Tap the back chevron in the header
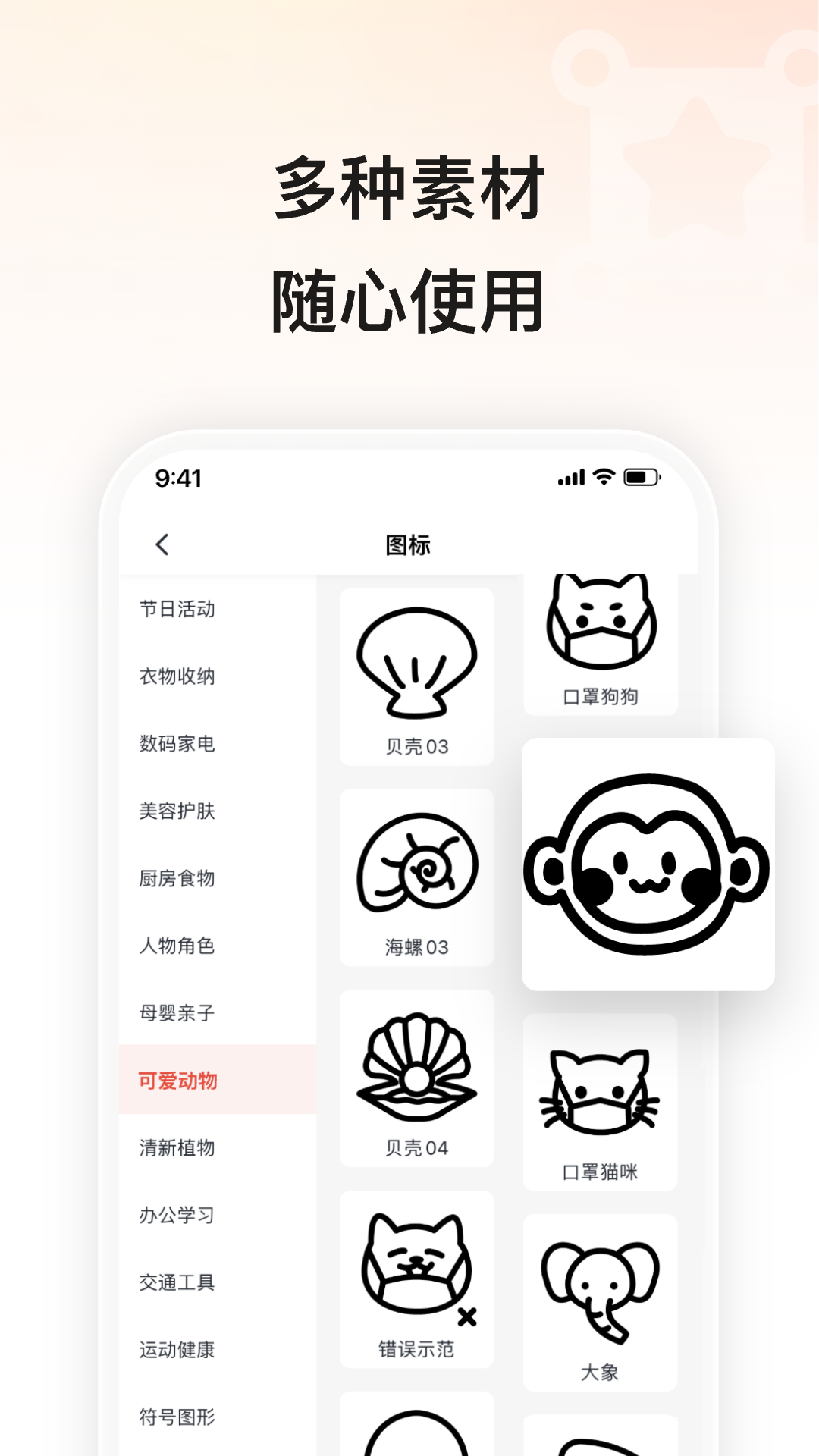The width and height of the screenshot is (819, 1456). [x=160, y=544]
